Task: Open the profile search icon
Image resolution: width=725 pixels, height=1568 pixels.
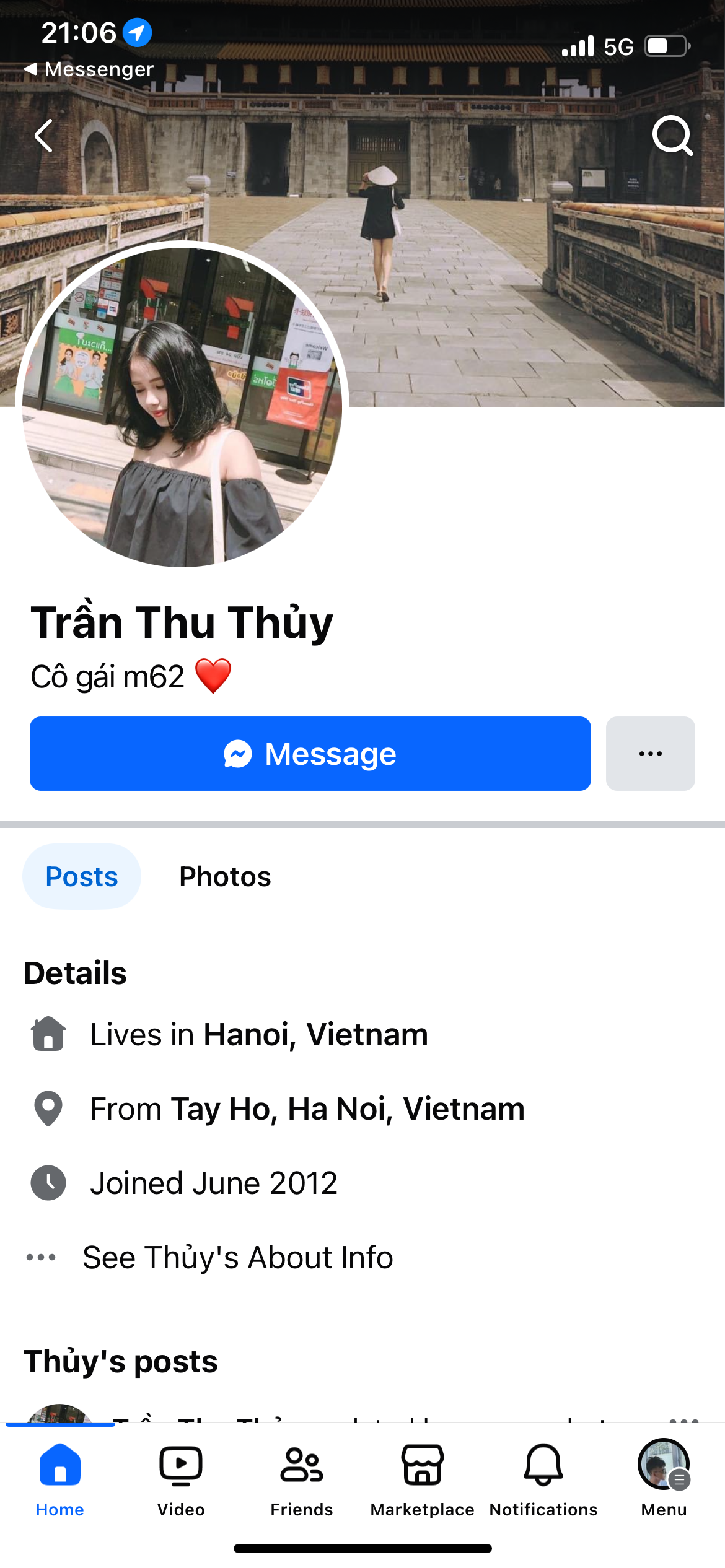Action: pyautogui.click(x=672, y=136)
